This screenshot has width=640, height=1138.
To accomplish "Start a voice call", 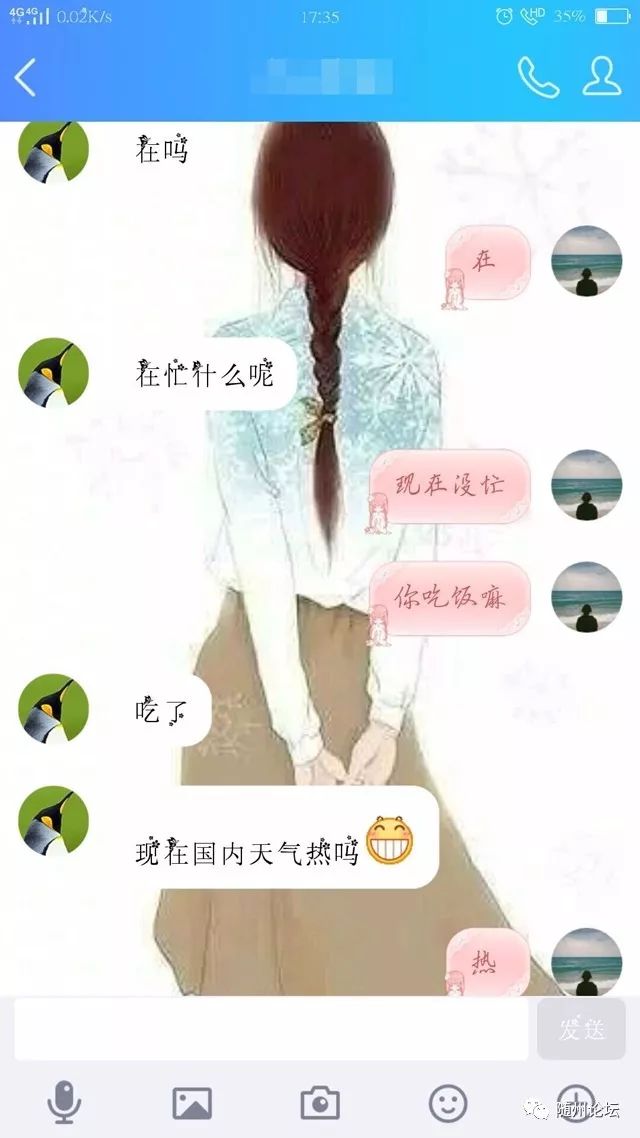I will point(537,77).
